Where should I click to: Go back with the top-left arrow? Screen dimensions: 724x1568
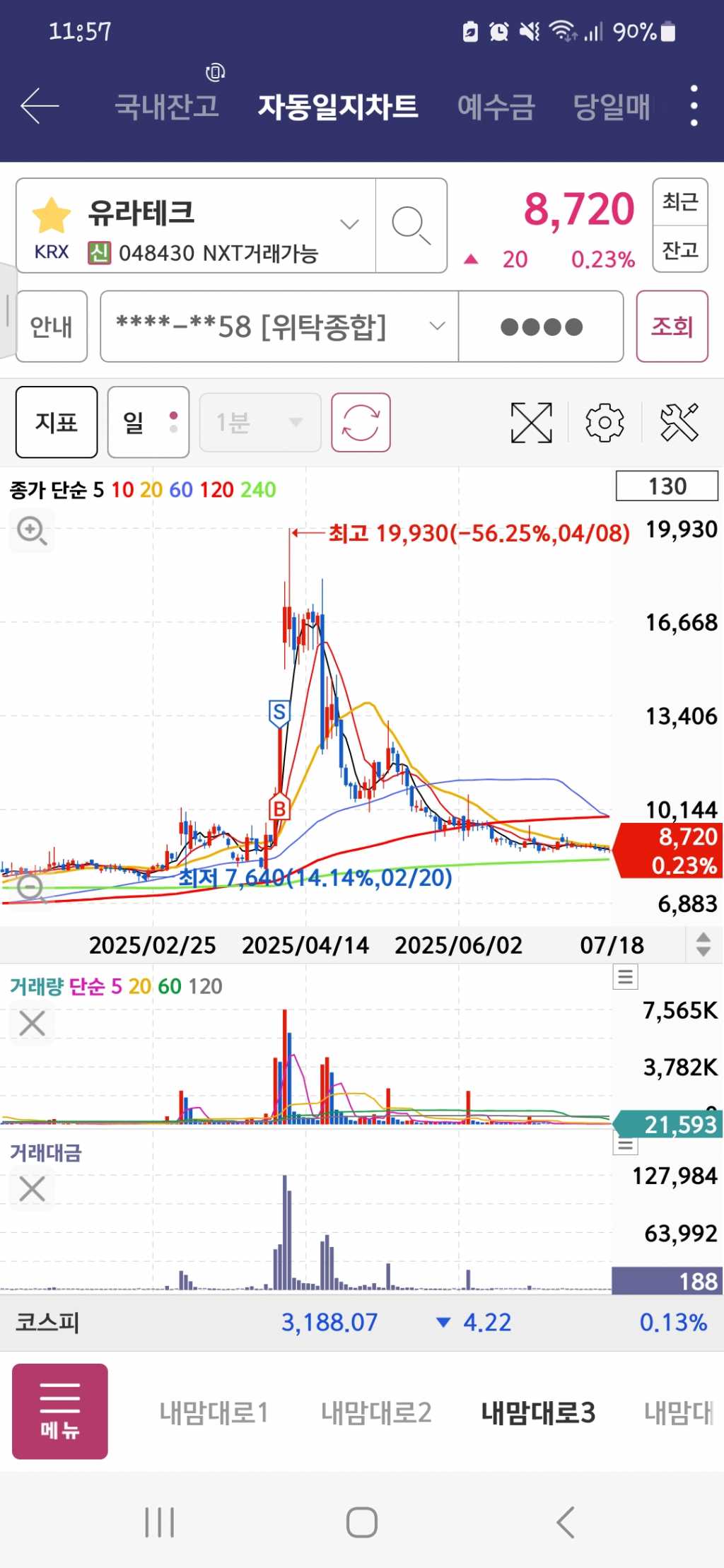pyautogui.click(x=40, y=106)
